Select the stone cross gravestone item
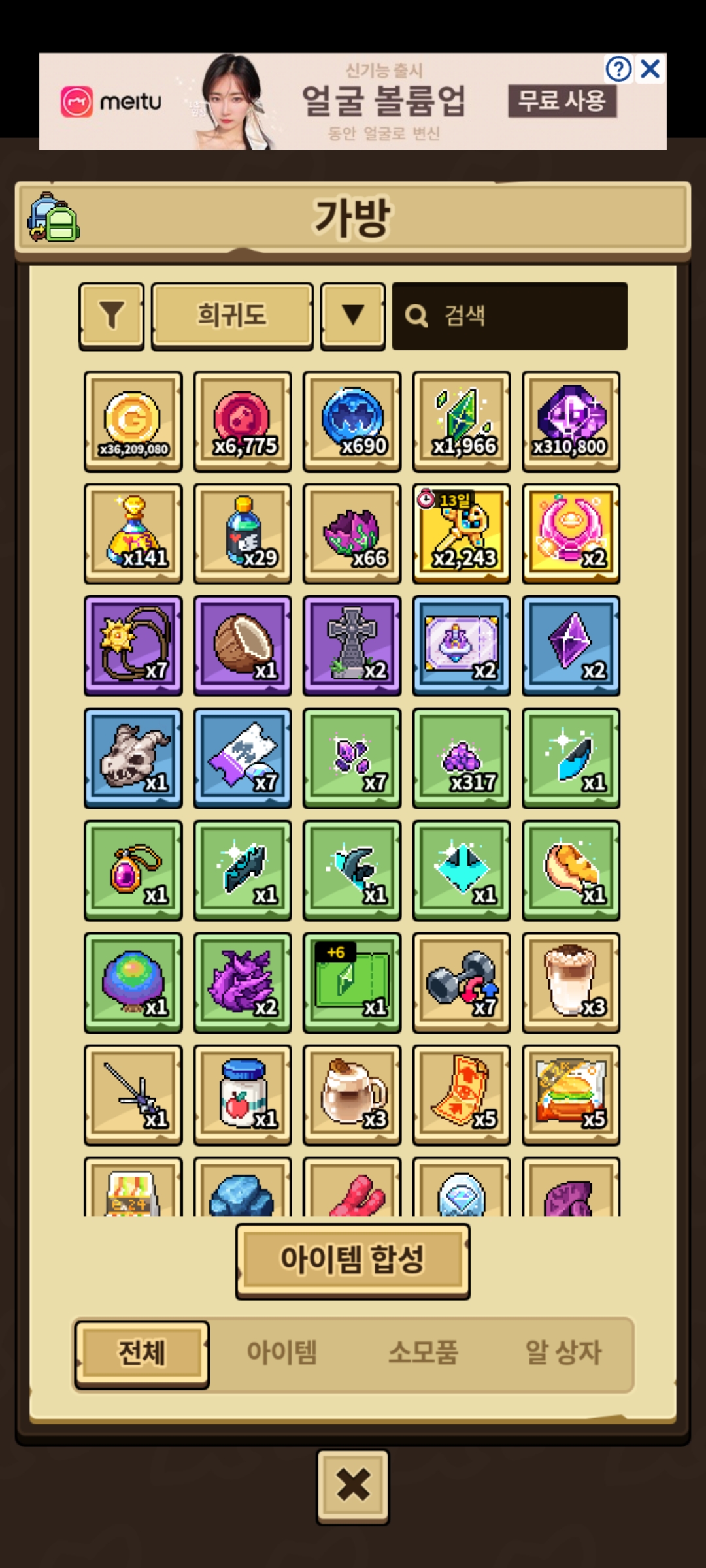 pyautogui.click(x=352, y=645)
